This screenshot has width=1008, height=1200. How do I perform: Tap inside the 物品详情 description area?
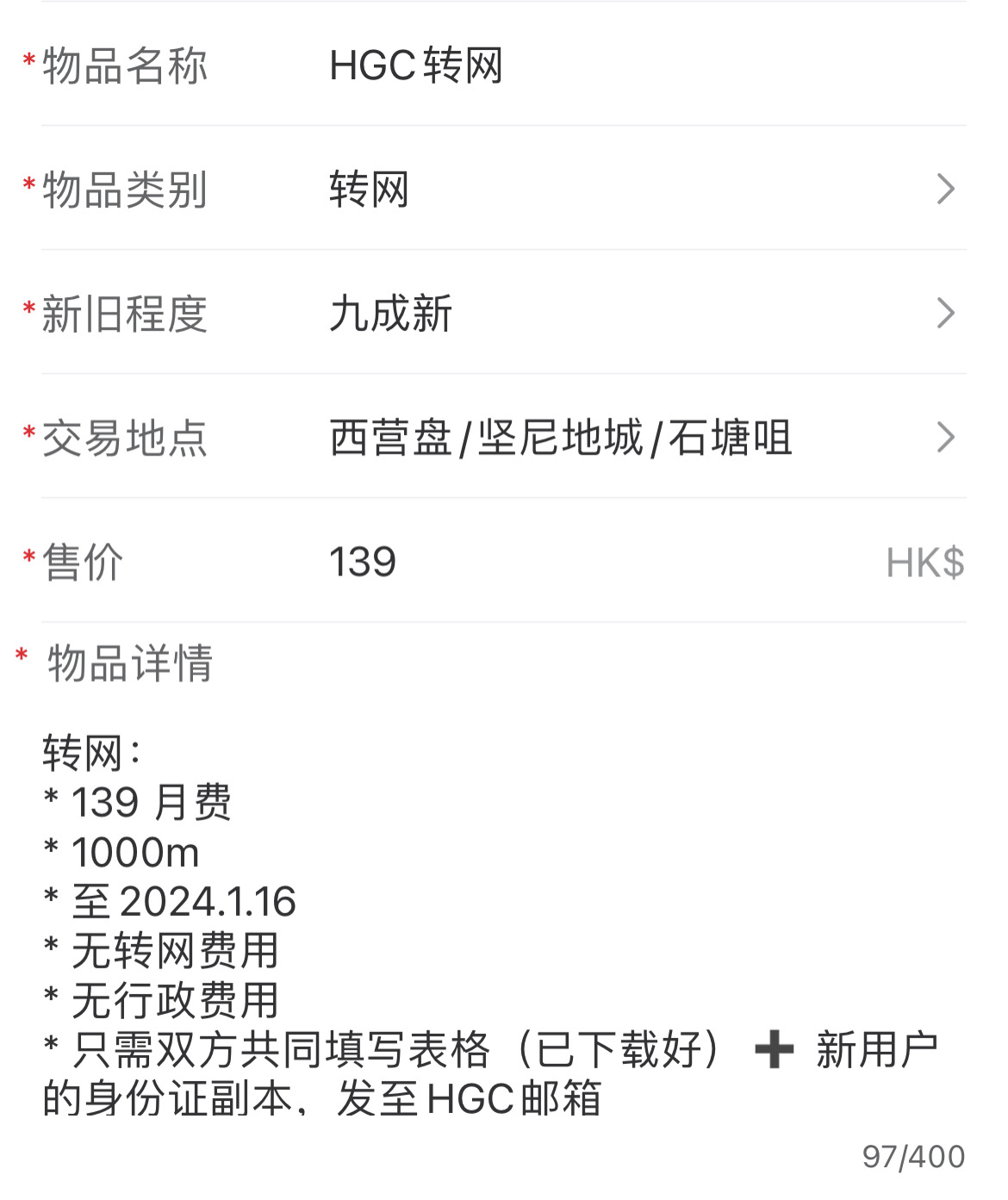pos(431,905)
